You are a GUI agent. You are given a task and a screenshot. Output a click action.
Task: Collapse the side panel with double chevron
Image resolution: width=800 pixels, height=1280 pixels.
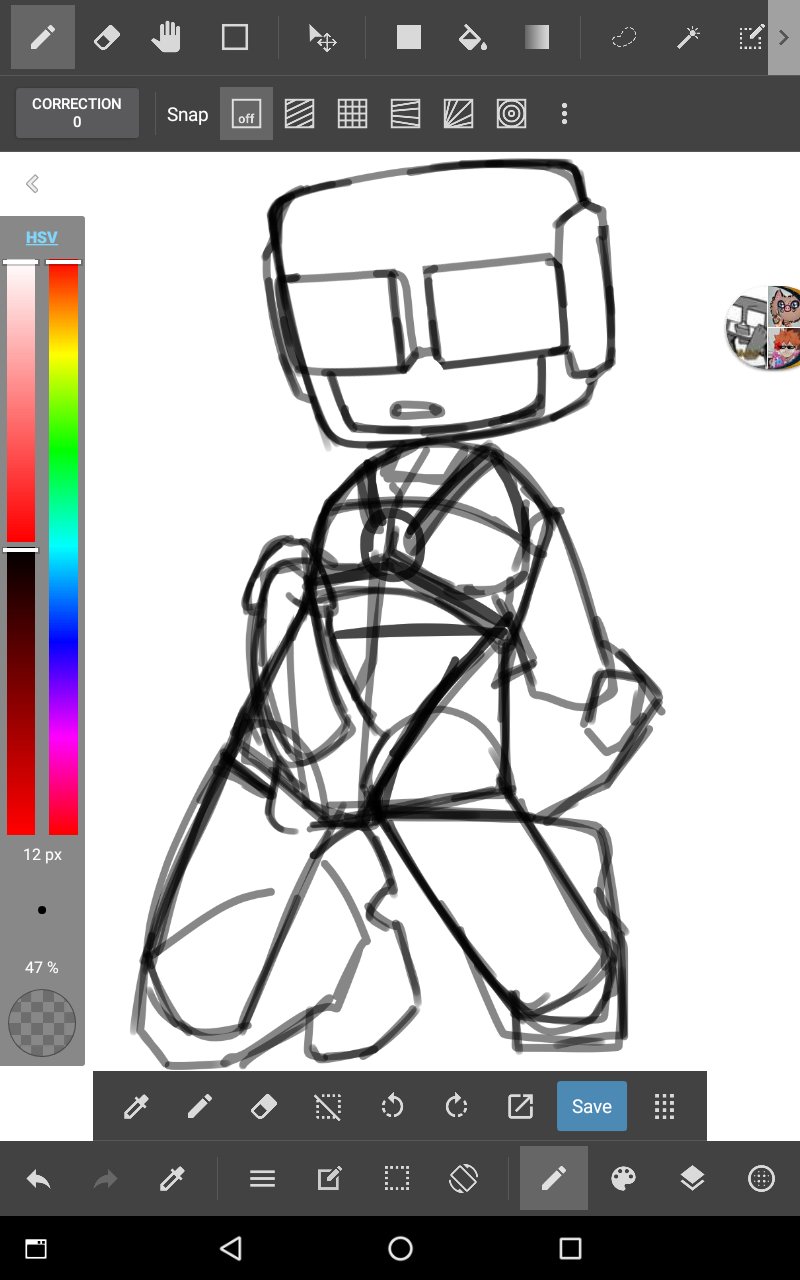pos(32,183)
